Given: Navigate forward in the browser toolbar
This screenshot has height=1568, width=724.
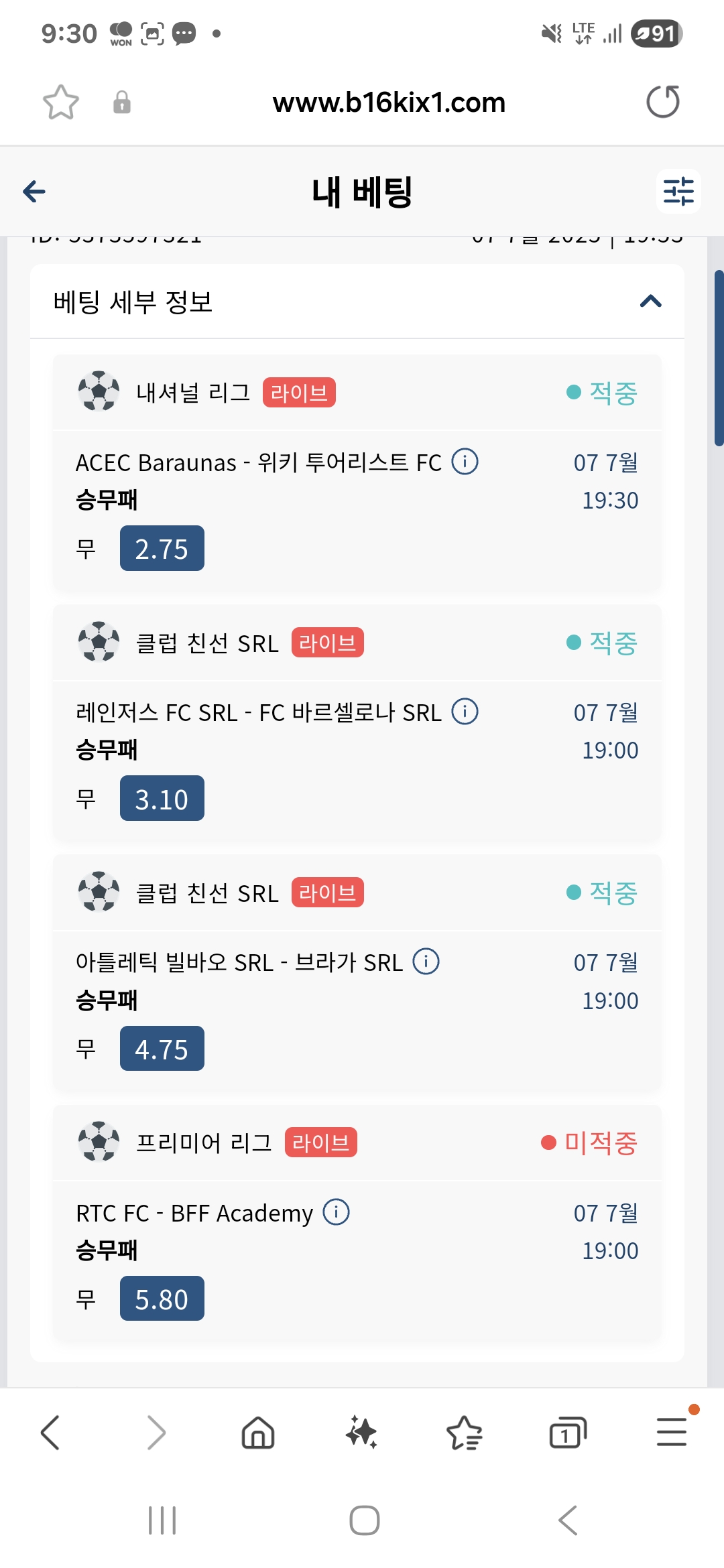Looking at the screenshot, I should click(x=156, y=1433).
